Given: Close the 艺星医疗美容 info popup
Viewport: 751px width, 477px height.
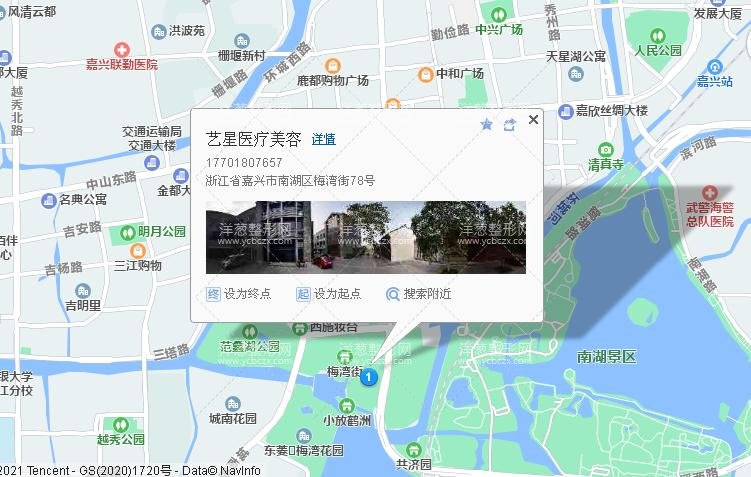Looking at the screenshot, I should point(533,119).
